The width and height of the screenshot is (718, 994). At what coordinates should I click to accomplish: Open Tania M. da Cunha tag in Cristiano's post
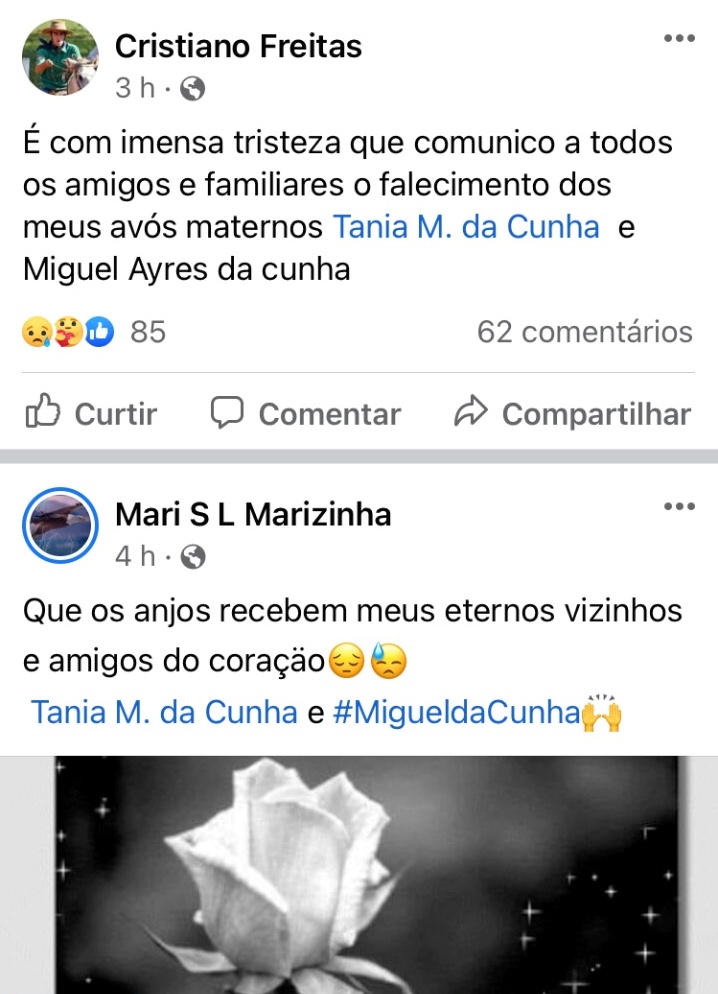pyautogui.click(x=466, y=227)
